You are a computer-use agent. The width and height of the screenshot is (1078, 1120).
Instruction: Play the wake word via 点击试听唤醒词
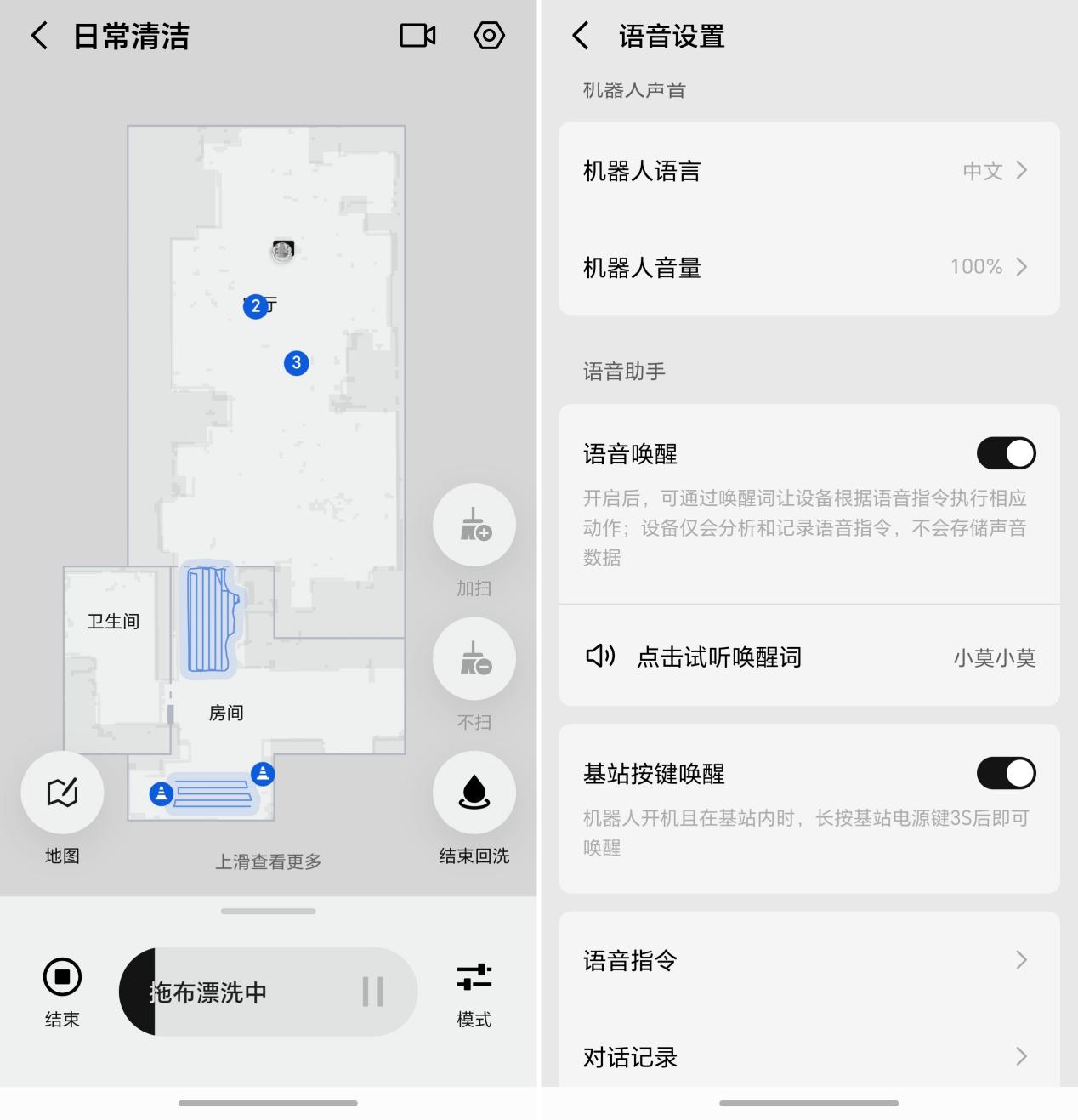pos(809,657)
